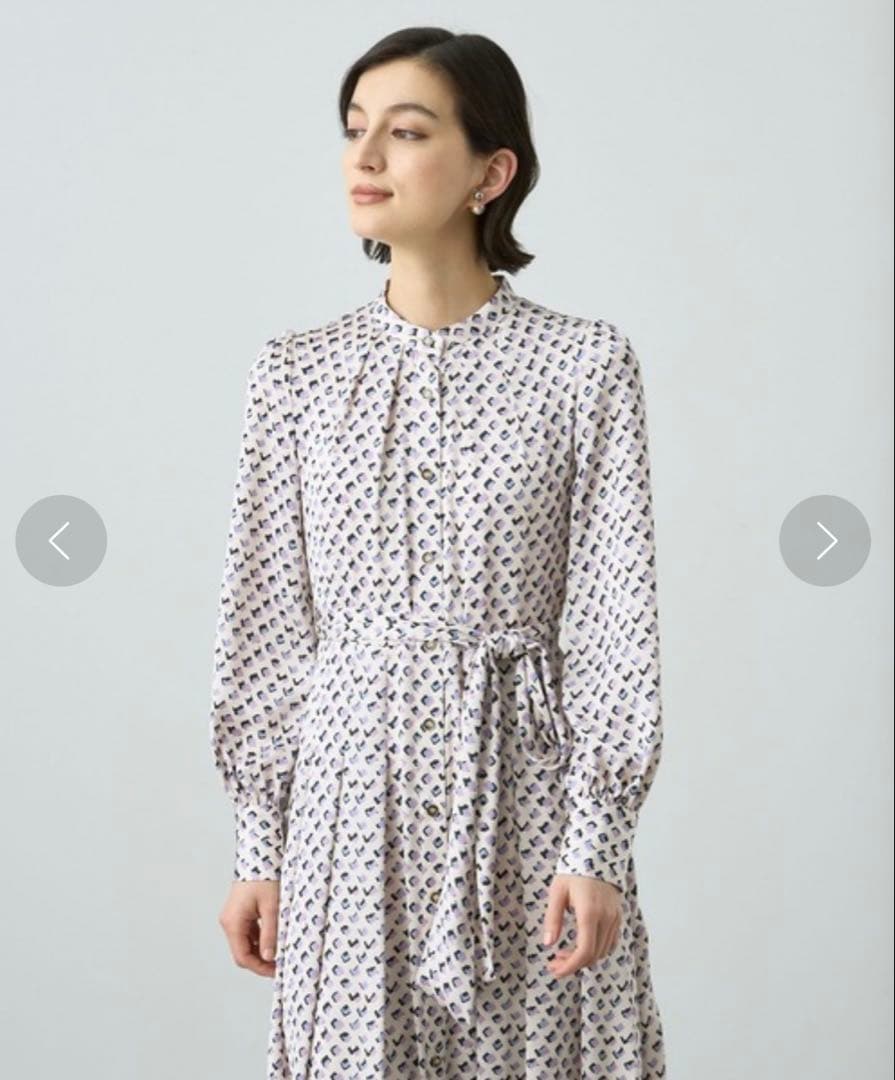The image size is (895, 1080).
Task: Go to the previous product image
Action: pyautogui.click(x=61, y=541)
